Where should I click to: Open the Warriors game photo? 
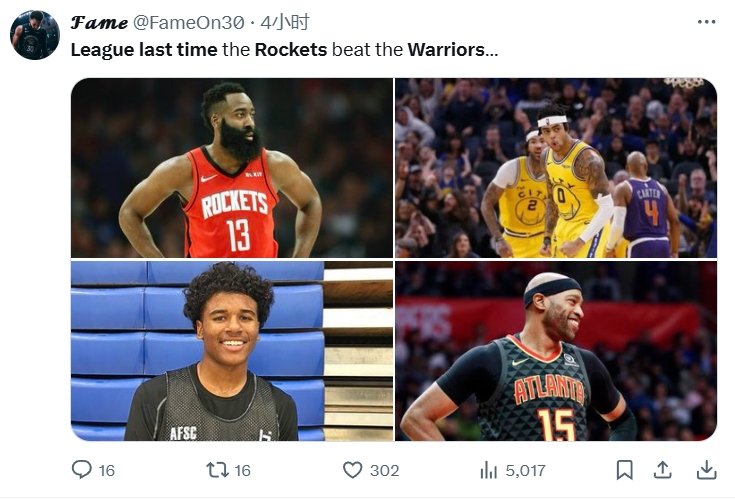tap(556, 168)
